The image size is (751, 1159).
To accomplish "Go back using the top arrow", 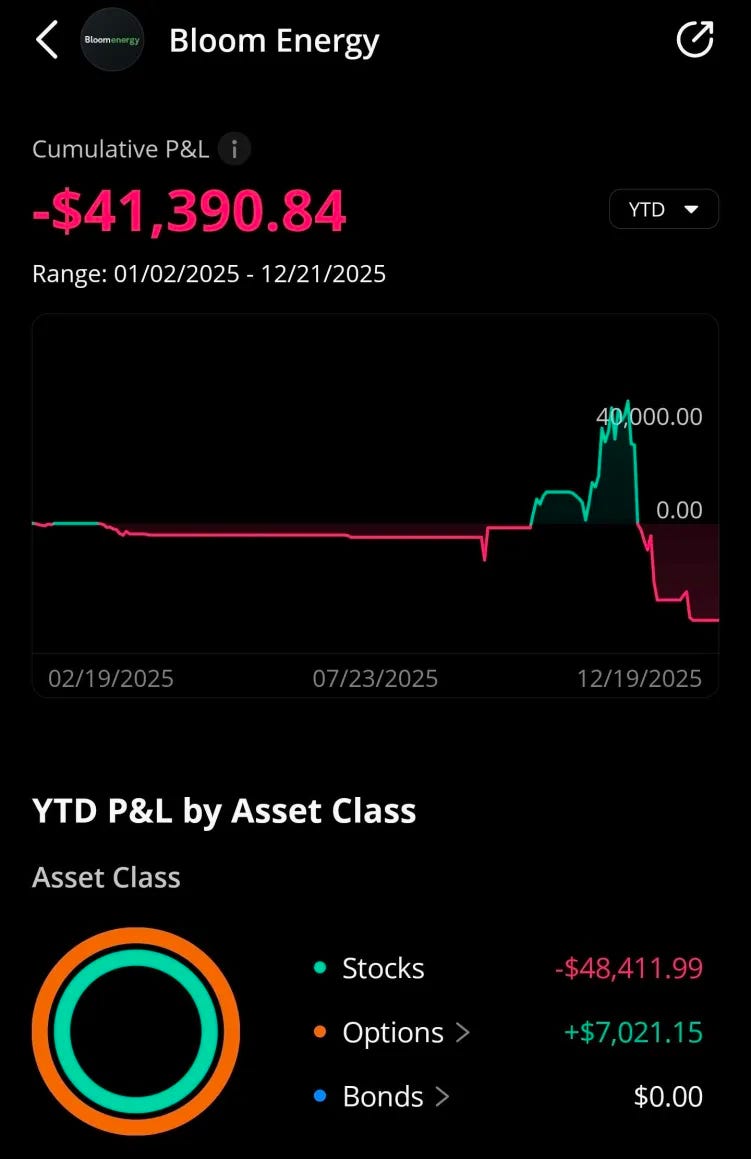I will coord(46,41).
